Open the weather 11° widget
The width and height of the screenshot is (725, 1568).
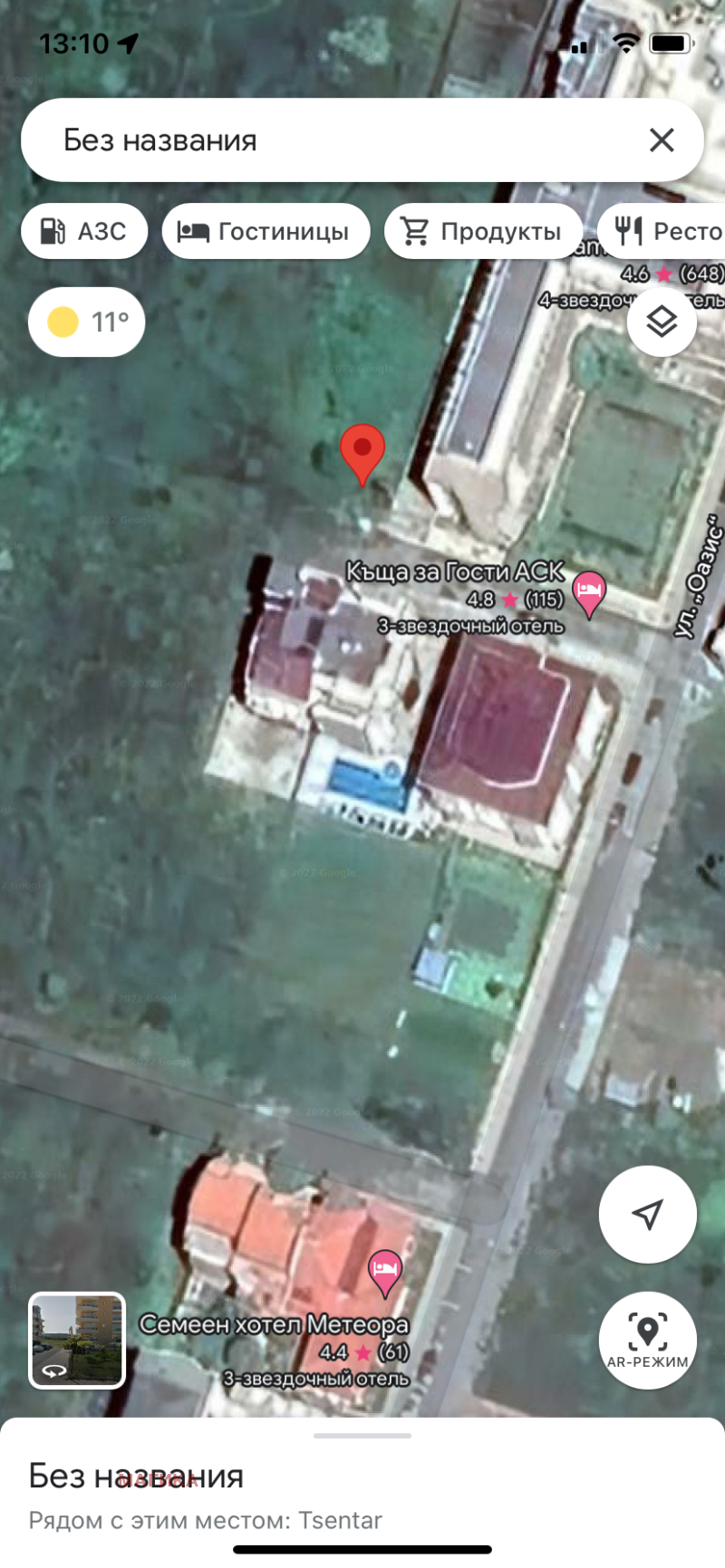tap(87, 322)
